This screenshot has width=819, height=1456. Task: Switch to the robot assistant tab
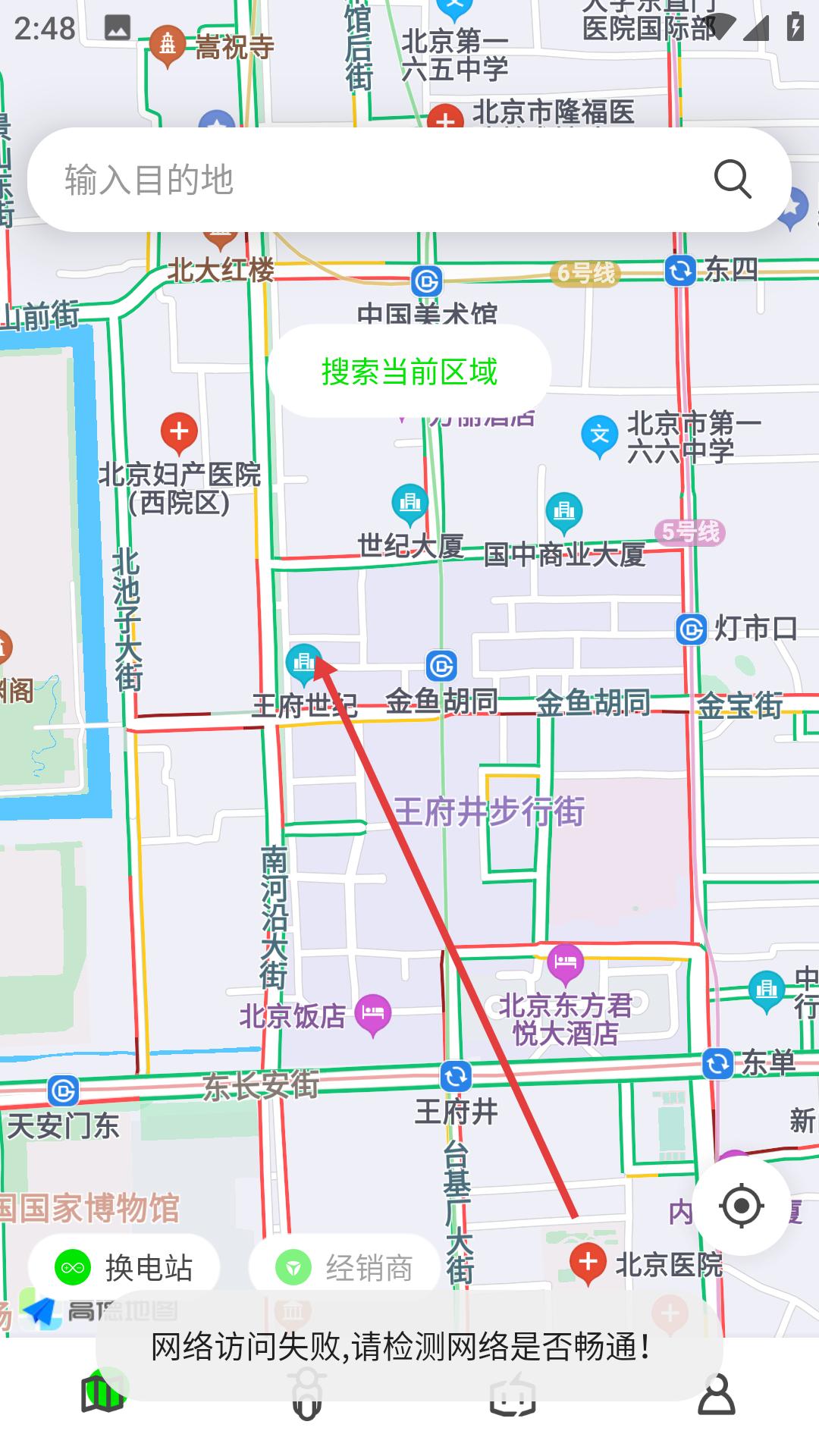click(x=513, y=1397)
